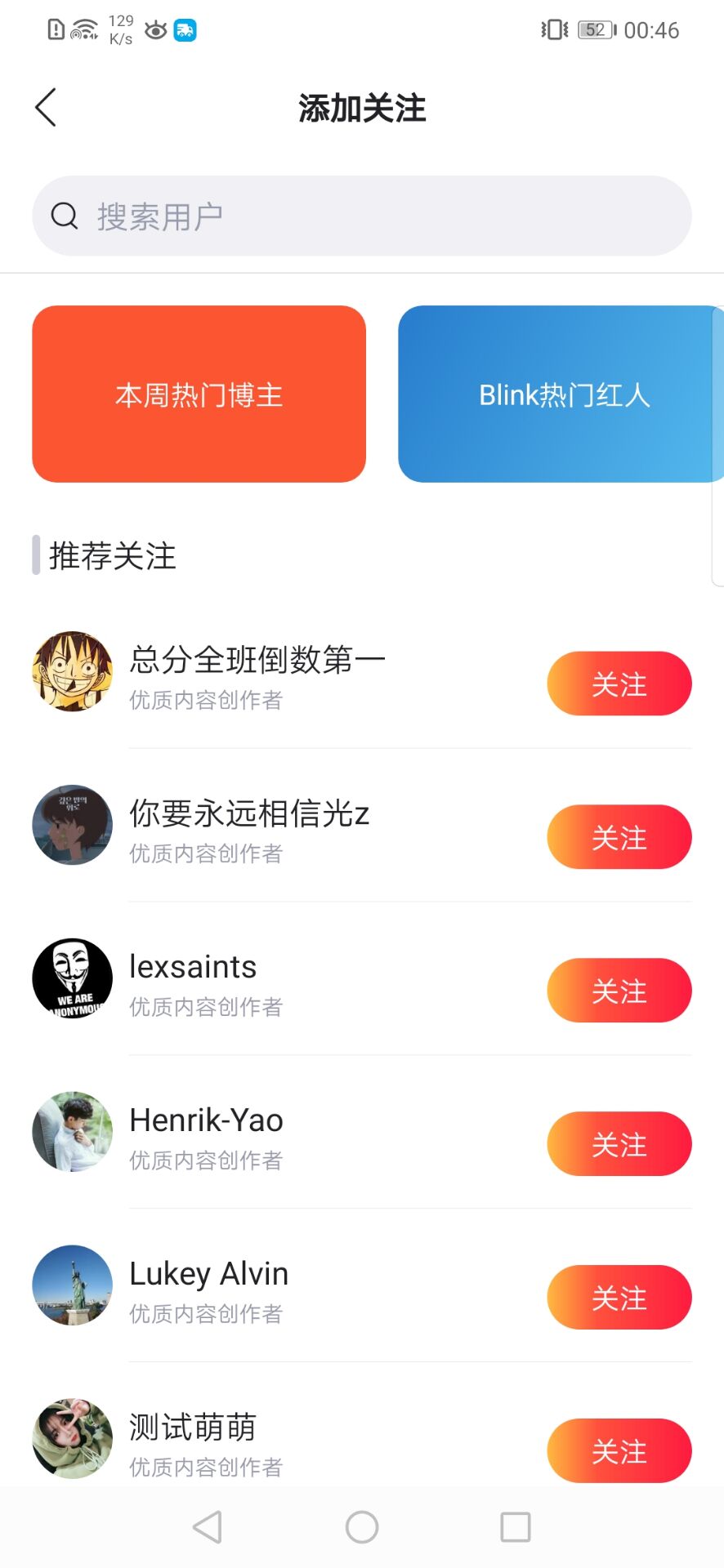This screenshot has height=1568, width=724.
Task: Follow lexsaints using its 关注 button
Action: [619, 991]
